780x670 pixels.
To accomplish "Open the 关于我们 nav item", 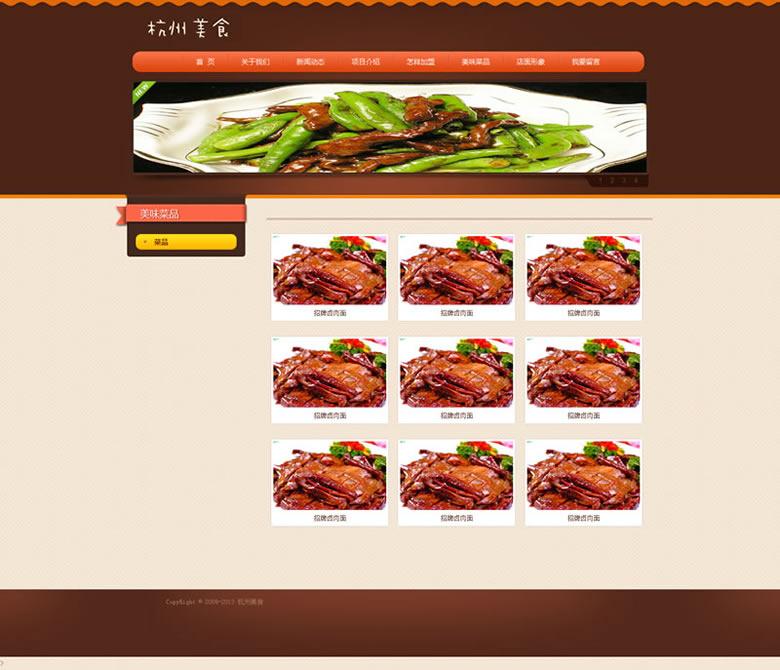I will 255,62.
